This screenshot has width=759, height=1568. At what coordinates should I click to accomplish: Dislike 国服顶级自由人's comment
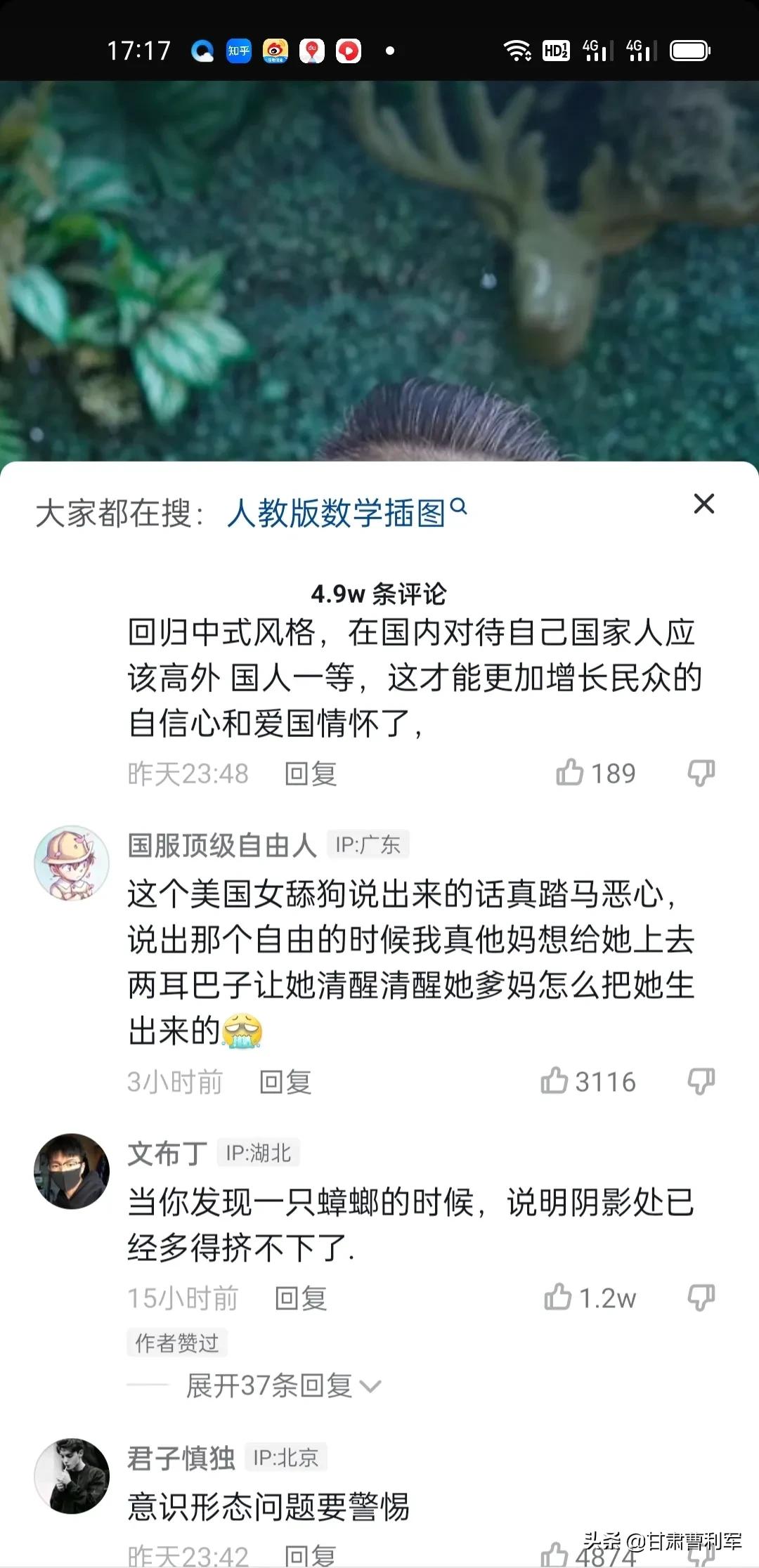point(701,1080)
